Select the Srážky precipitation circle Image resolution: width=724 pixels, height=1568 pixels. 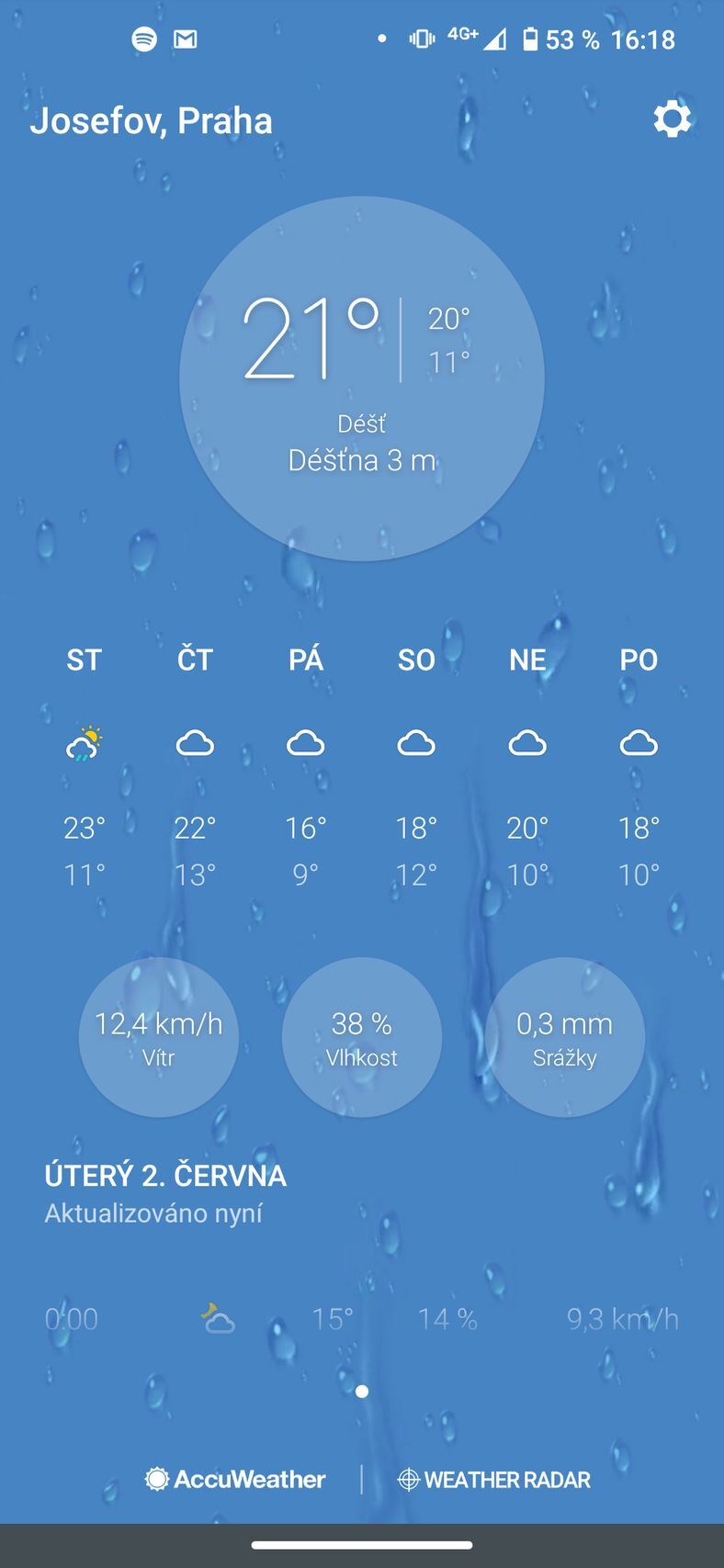coord(566,1036)
